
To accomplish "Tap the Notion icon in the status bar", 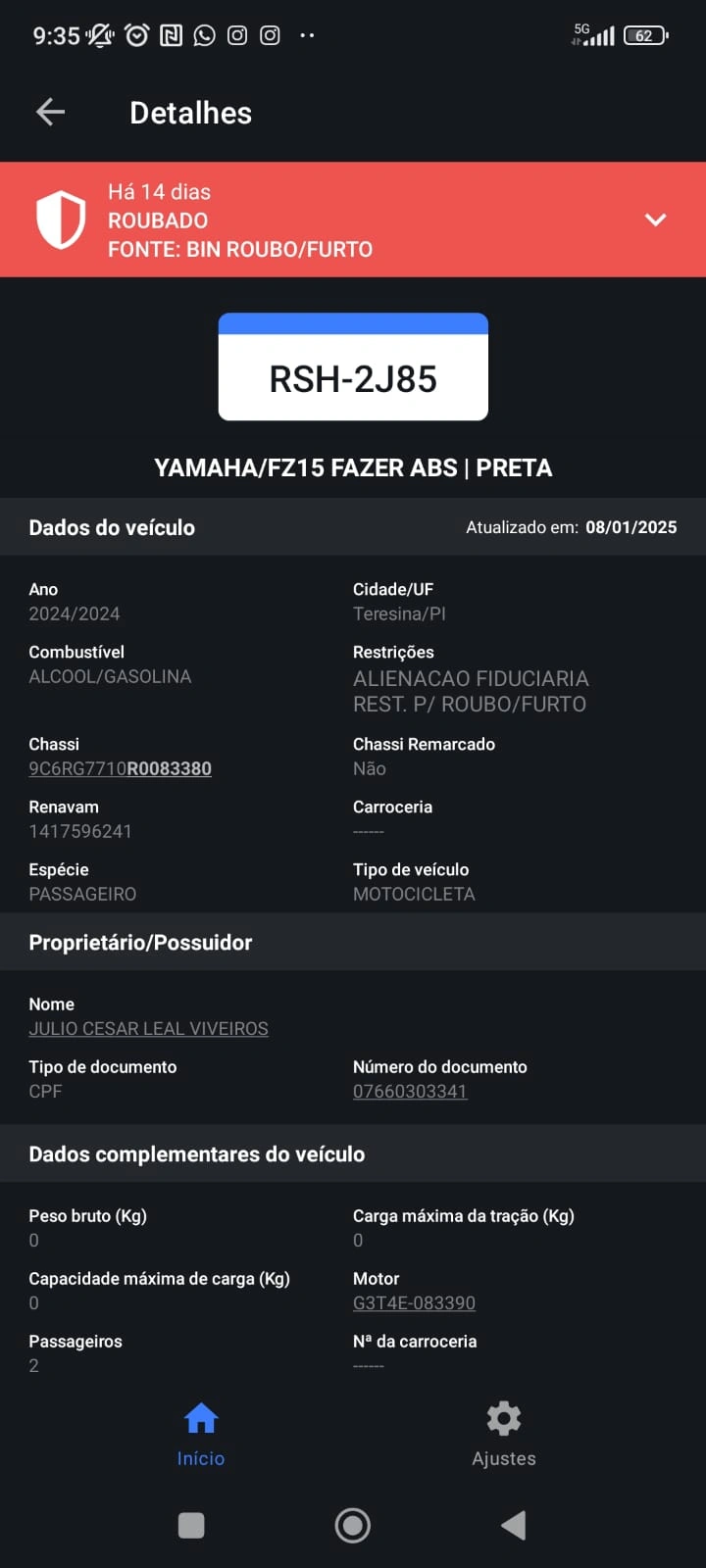I will (171, 35).
